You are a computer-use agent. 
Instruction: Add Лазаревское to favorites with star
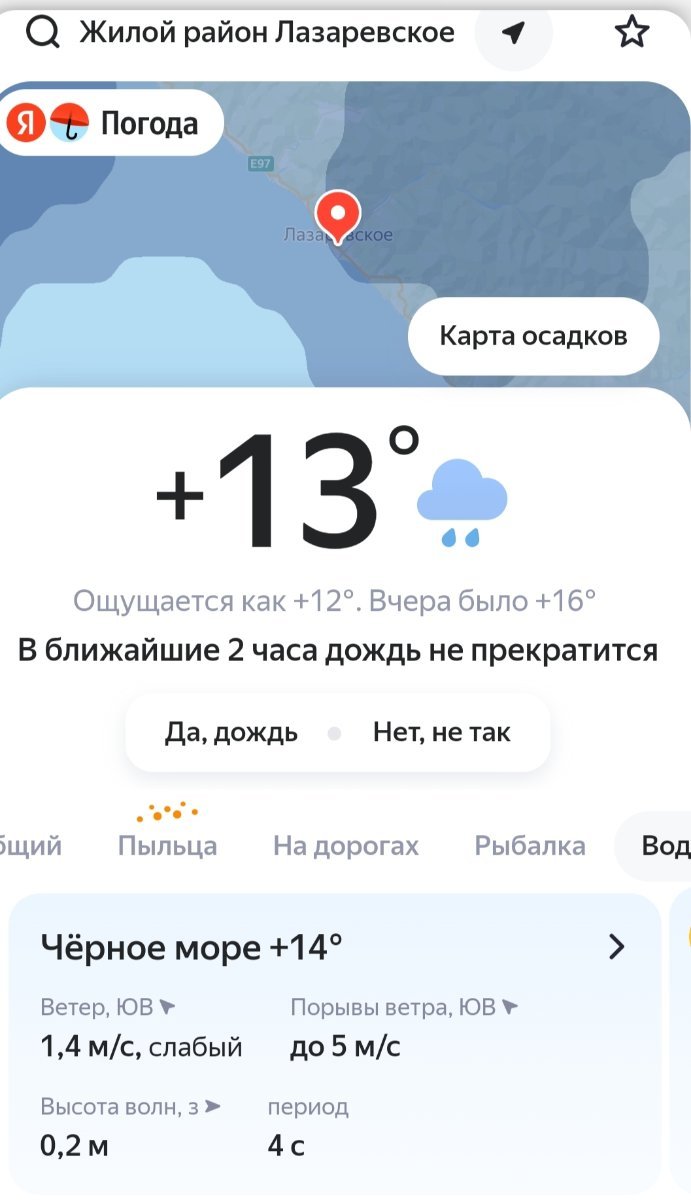[x=631, y=33]
